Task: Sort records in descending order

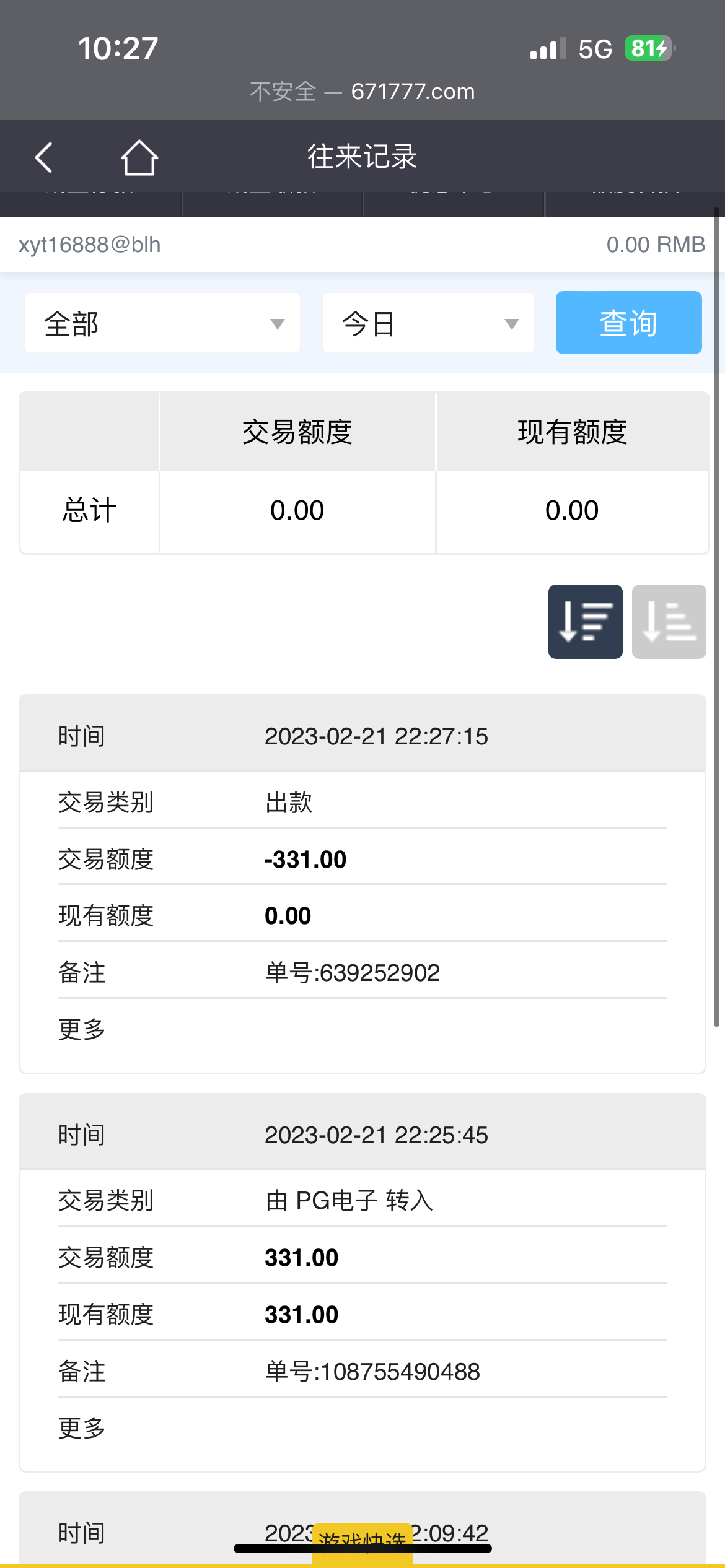Action: pos(585,621)
